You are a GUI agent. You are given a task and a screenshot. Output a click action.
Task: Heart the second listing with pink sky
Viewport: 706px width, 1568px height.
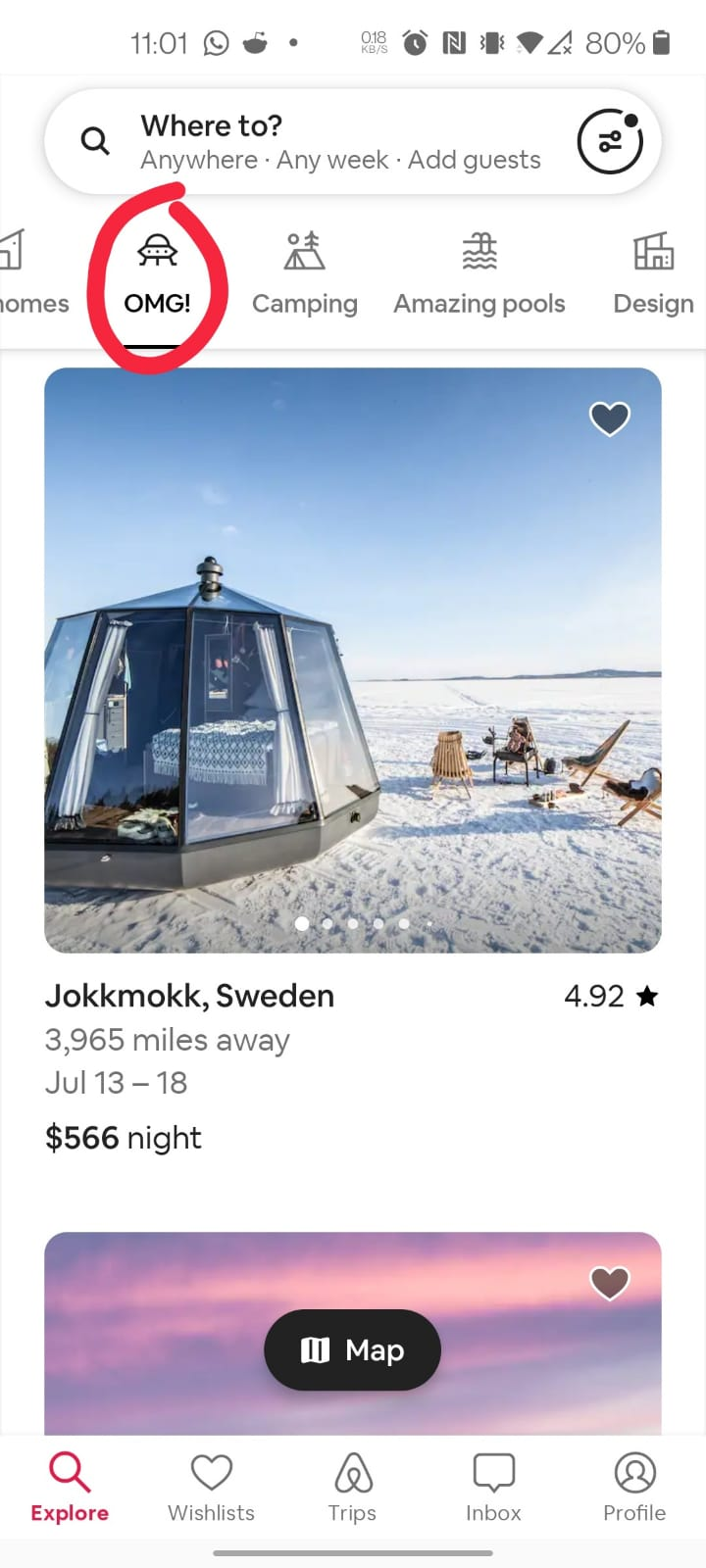tap(609, 1282)
